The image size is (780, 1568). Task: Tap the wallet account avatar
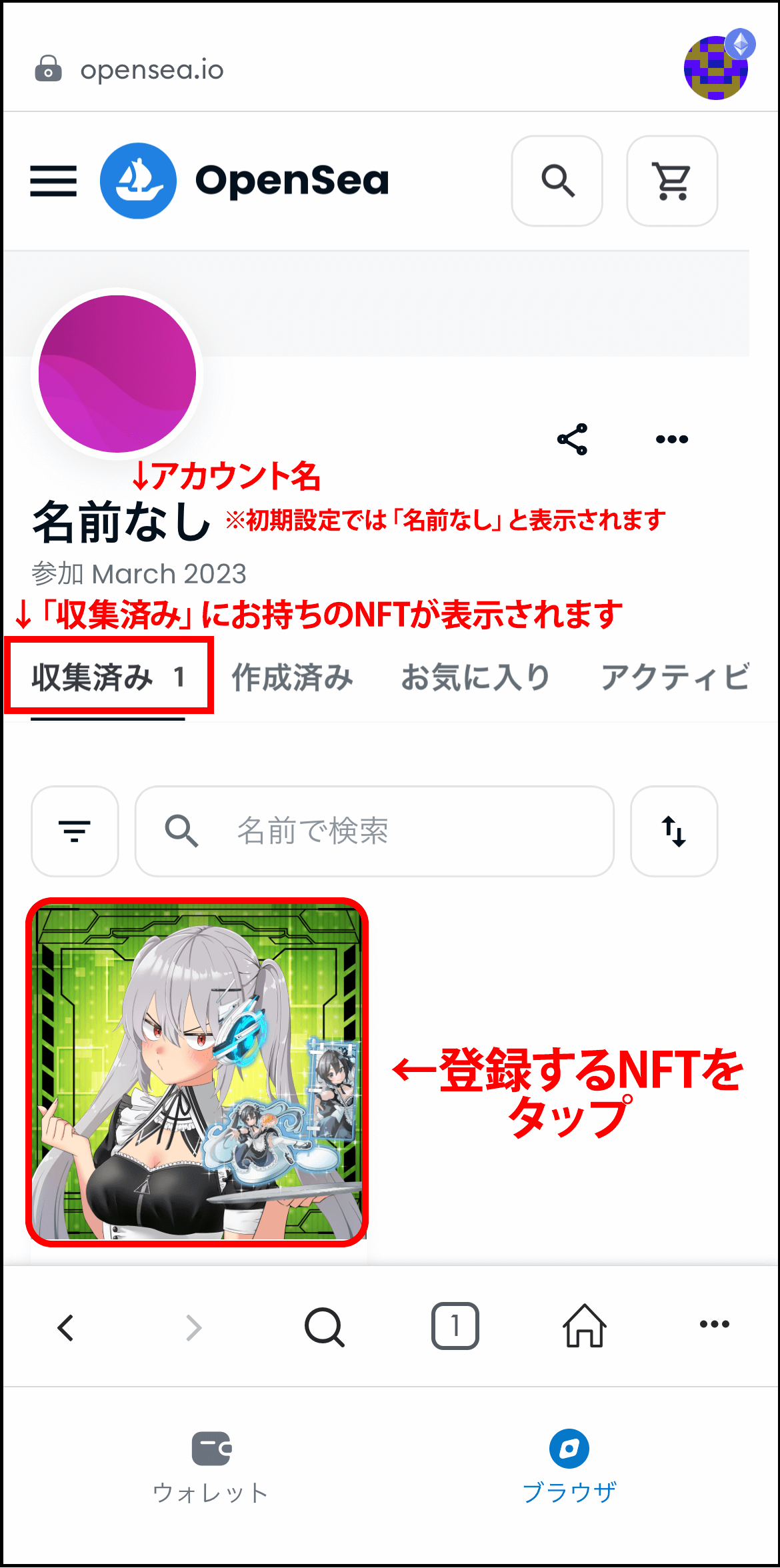tap(716, 68)
